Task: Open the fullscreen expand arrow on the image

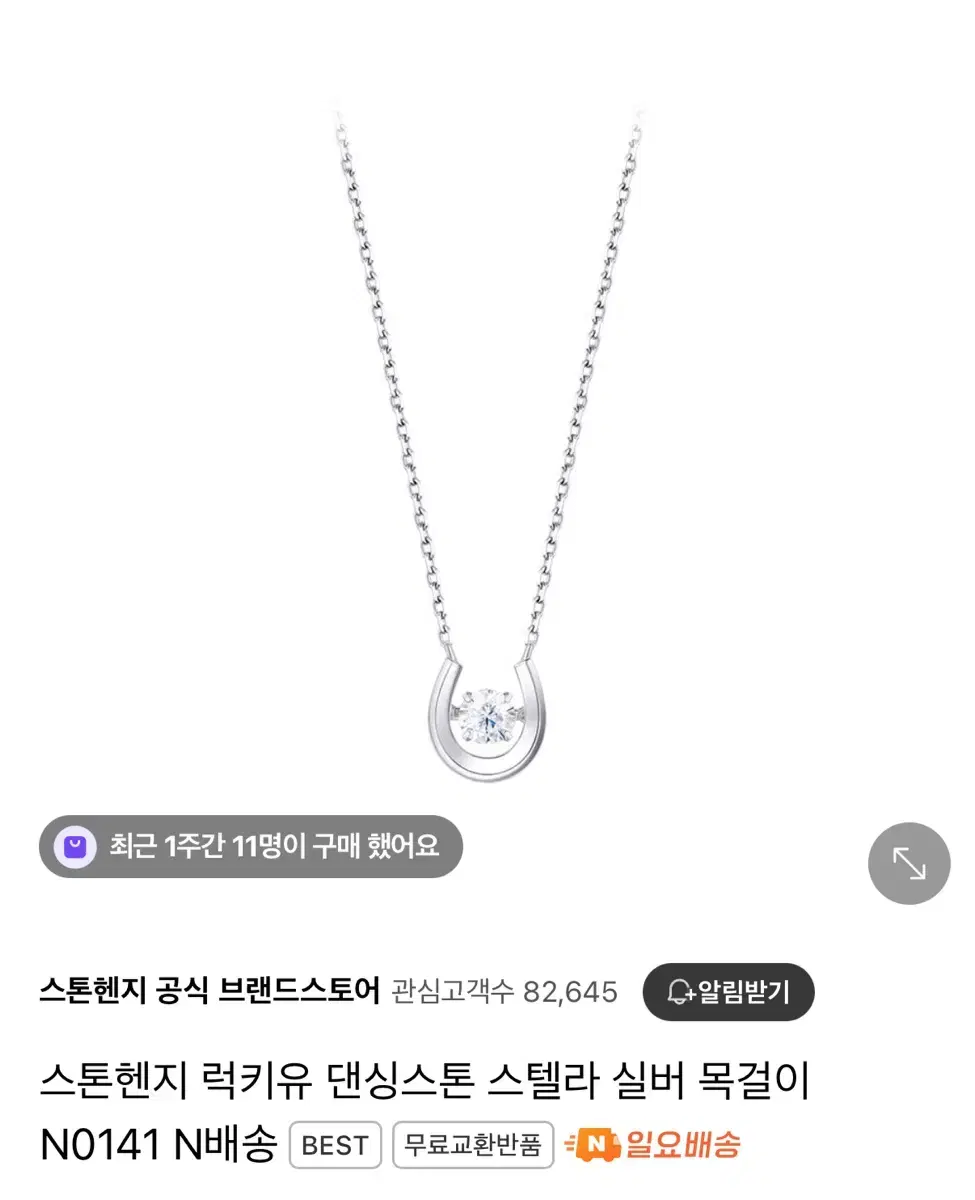Action: [x=908, y=864]
